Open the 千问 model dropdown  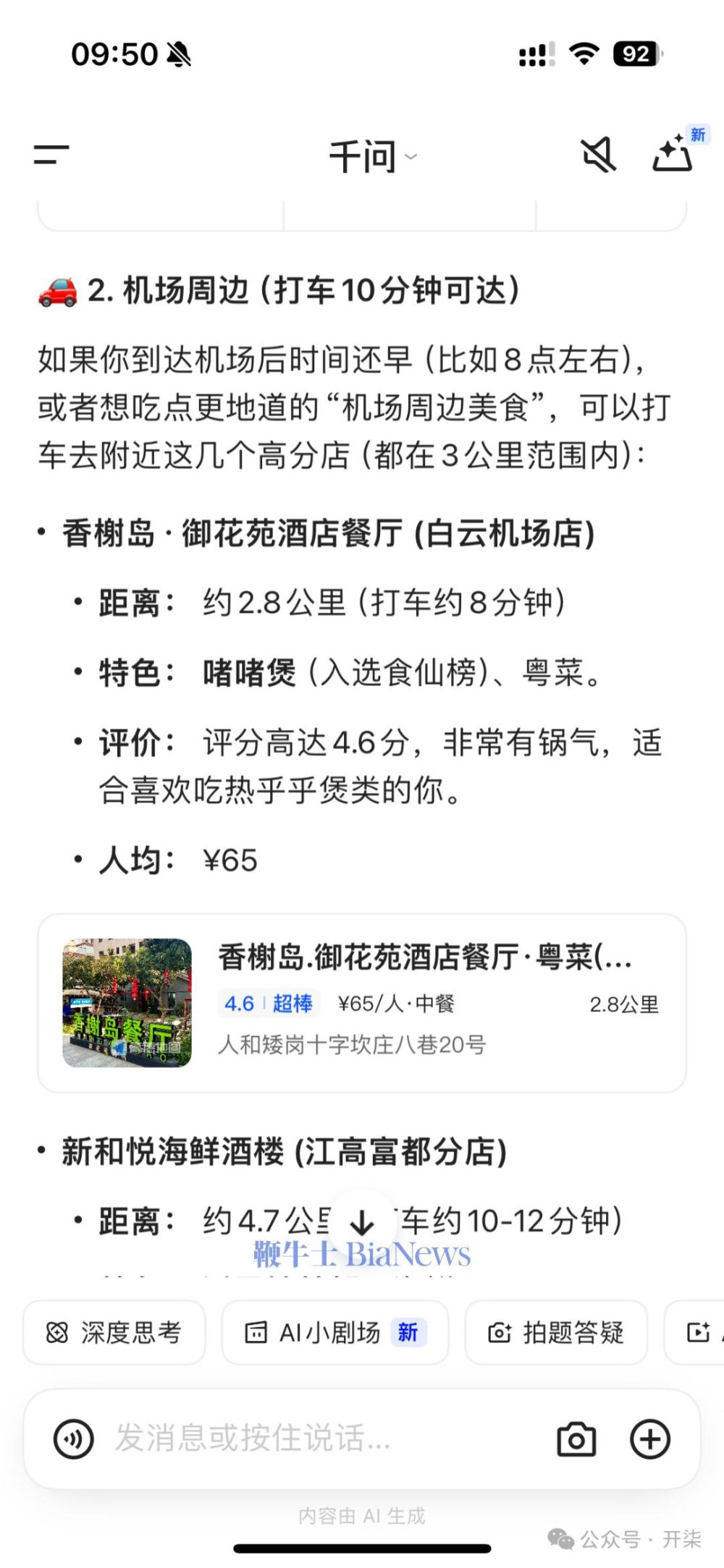369,158
